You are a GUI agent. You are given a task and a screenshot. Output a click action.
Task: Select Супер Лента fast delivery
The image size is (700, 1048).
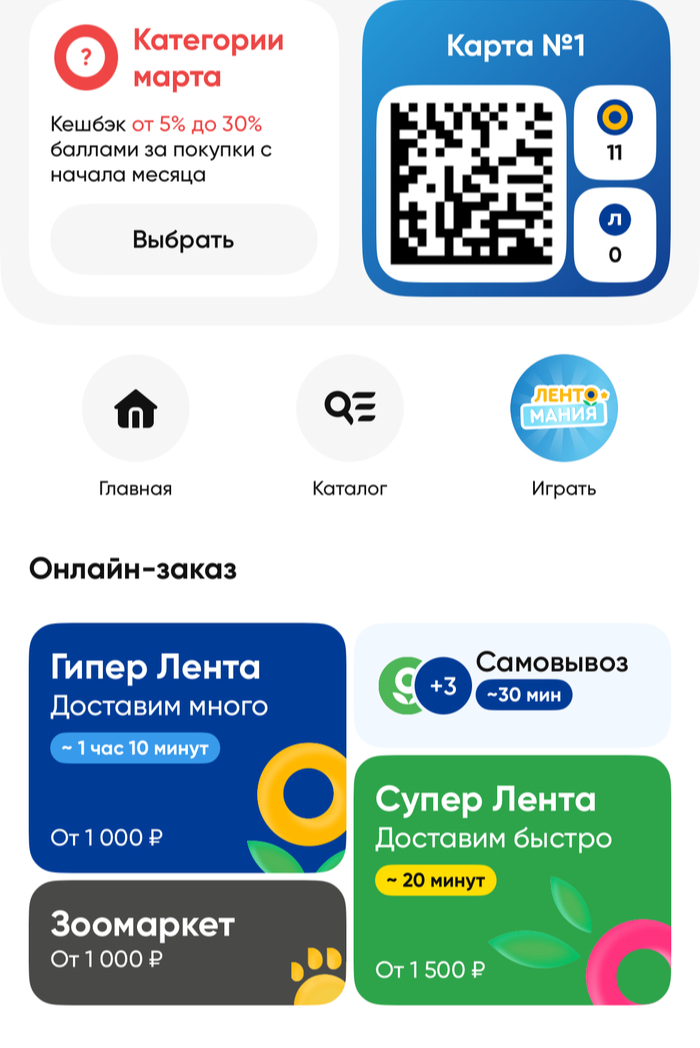coord(512,880)
